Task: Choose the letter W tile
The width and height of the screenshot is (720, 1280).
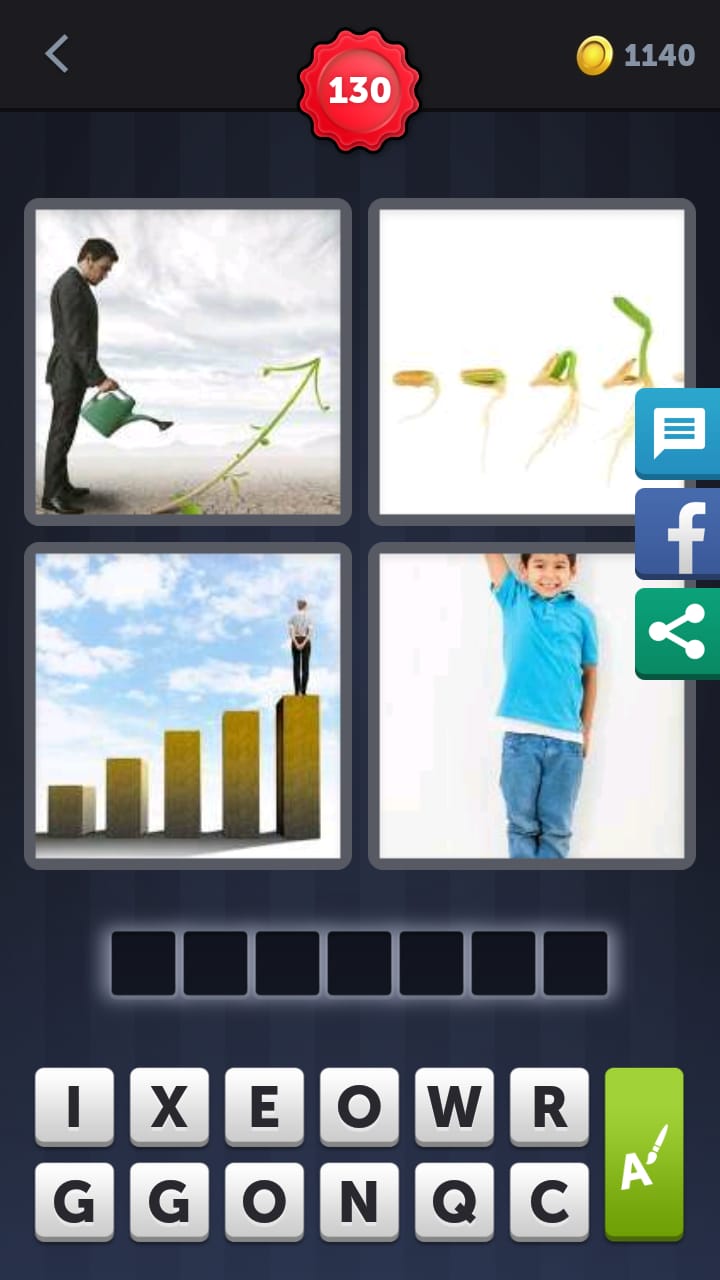Action: [x=454, y=1107]
